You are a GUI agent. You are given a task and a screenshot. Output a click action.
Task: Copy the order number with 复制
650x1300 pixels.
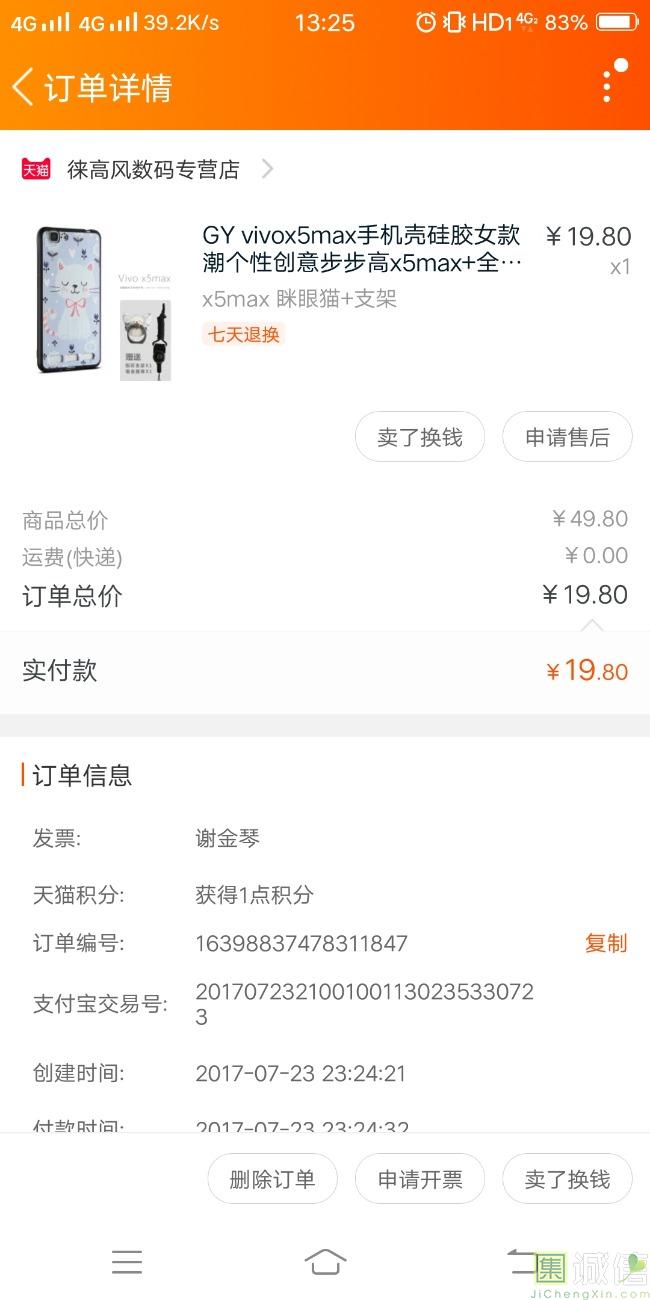(605, 943)
